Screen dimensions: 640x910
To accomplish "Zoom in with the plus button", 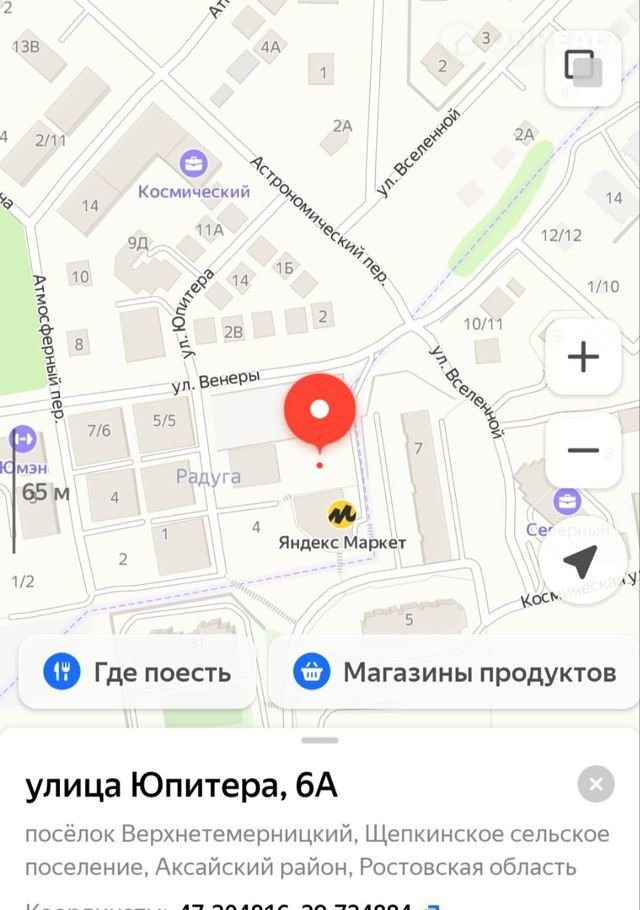I will coord(582,357).
